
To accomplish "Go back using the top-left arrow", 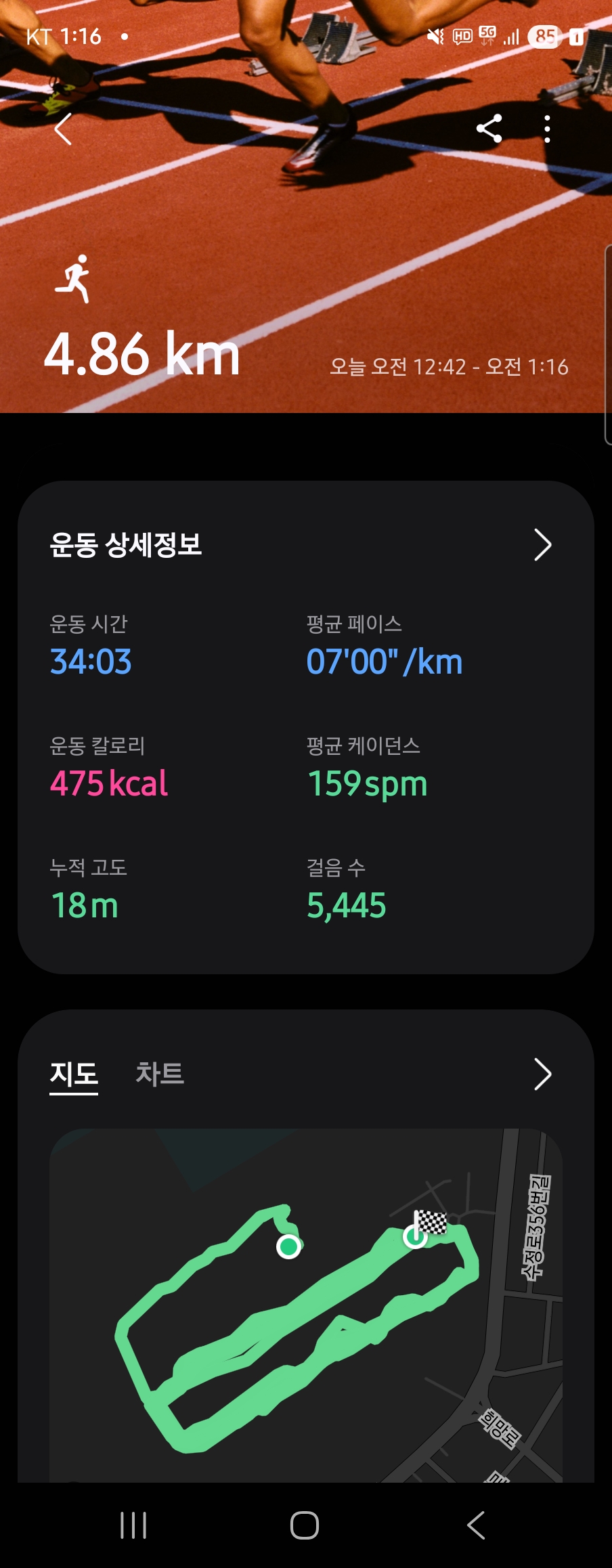I will [63, 129].
